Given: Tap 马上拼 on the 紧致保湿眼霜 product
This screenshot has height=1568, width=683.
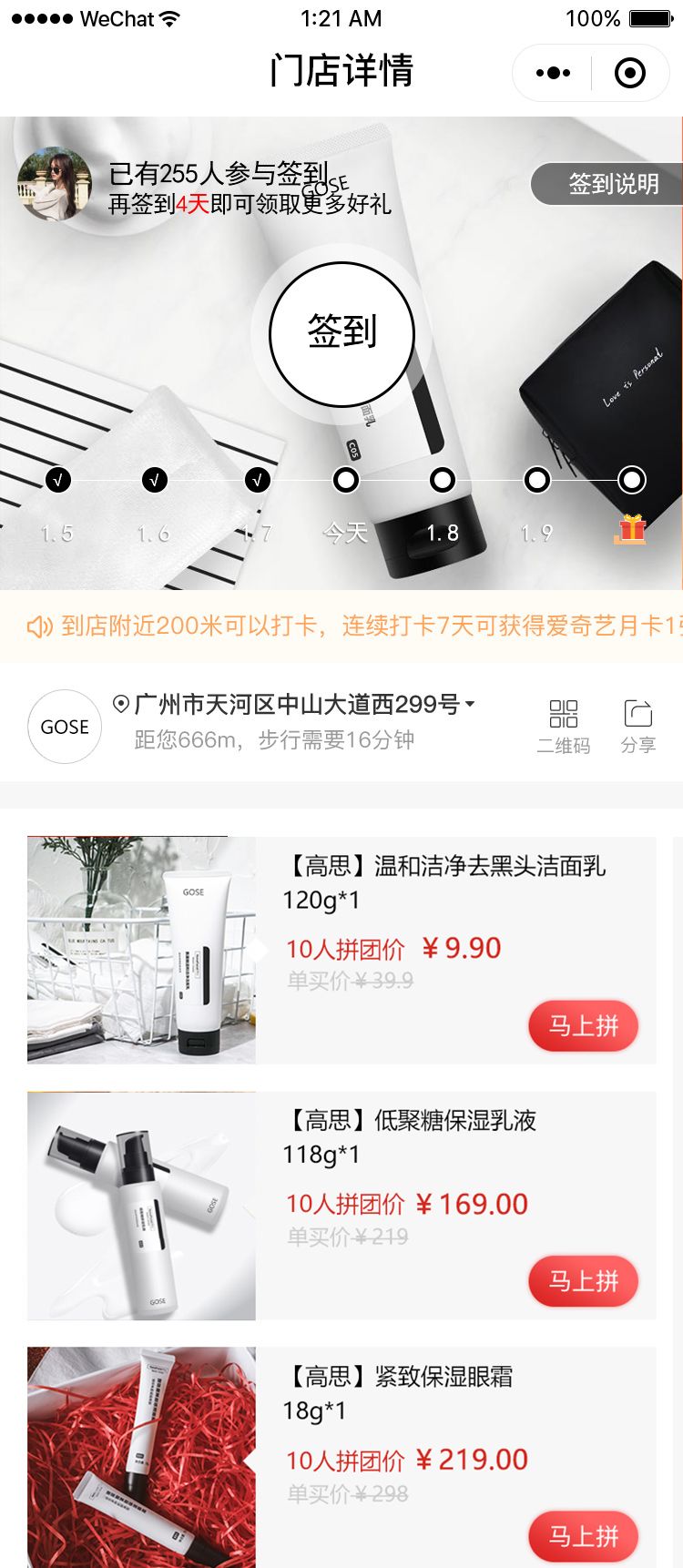Looking at the screenshot, I should coord(583,1536).
